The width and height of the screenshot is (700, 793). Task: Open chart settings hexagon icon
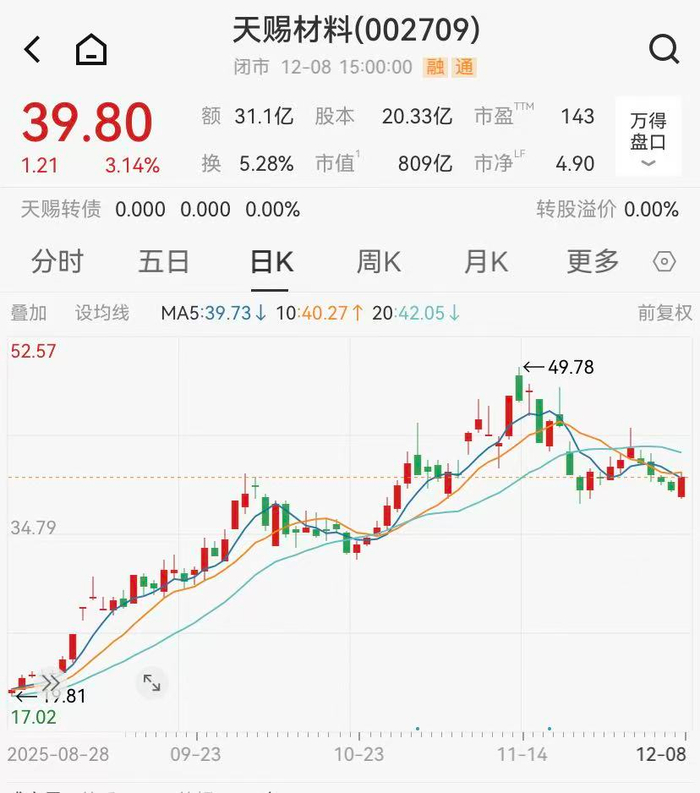tap(664, 262)
